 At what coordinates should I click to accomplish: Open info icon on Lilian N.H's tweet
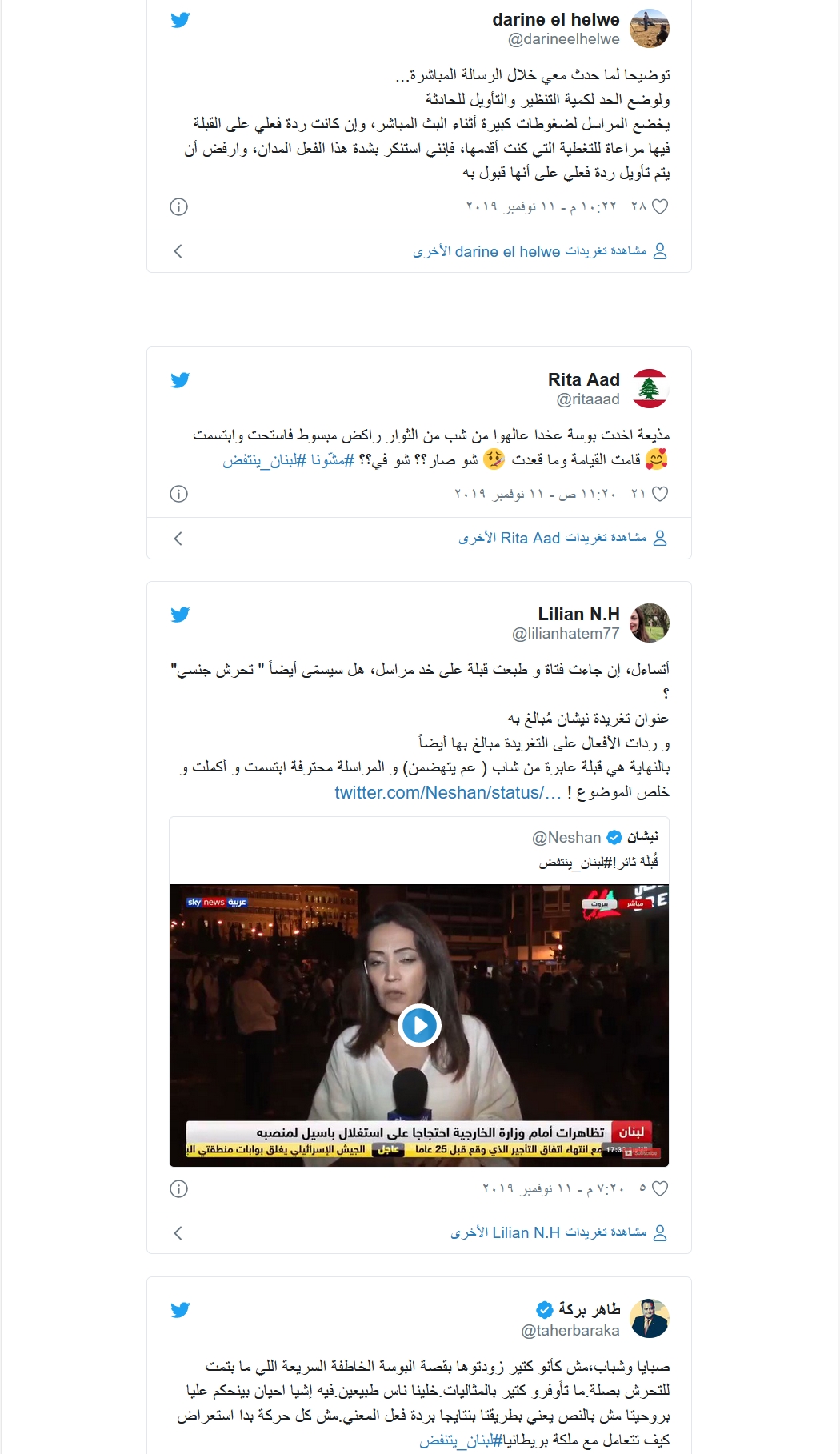pos(178,1188)
